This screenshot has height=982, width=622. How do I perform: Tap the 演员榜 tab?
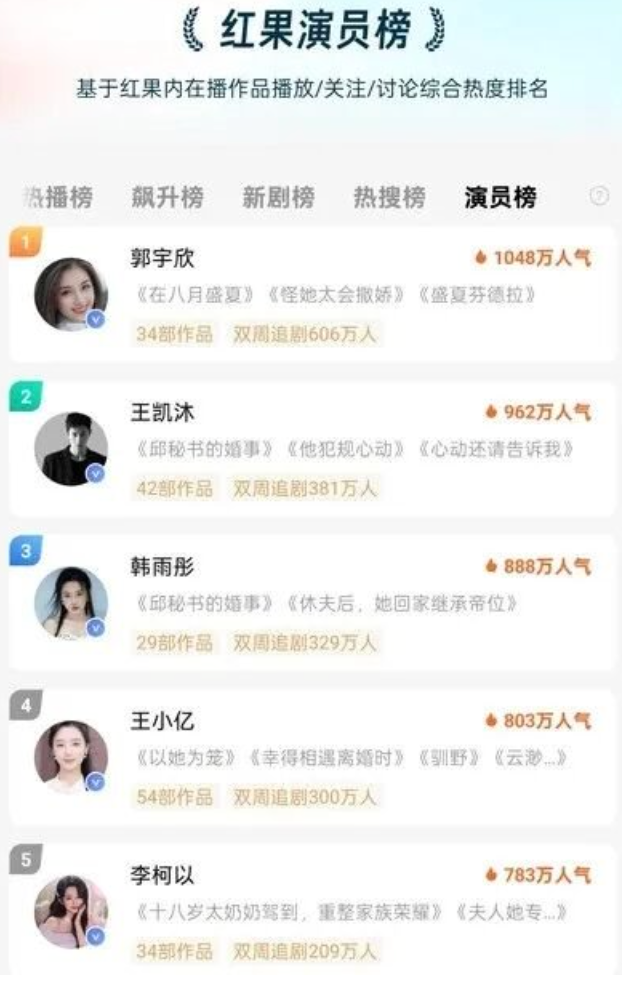tap(500, 198)
